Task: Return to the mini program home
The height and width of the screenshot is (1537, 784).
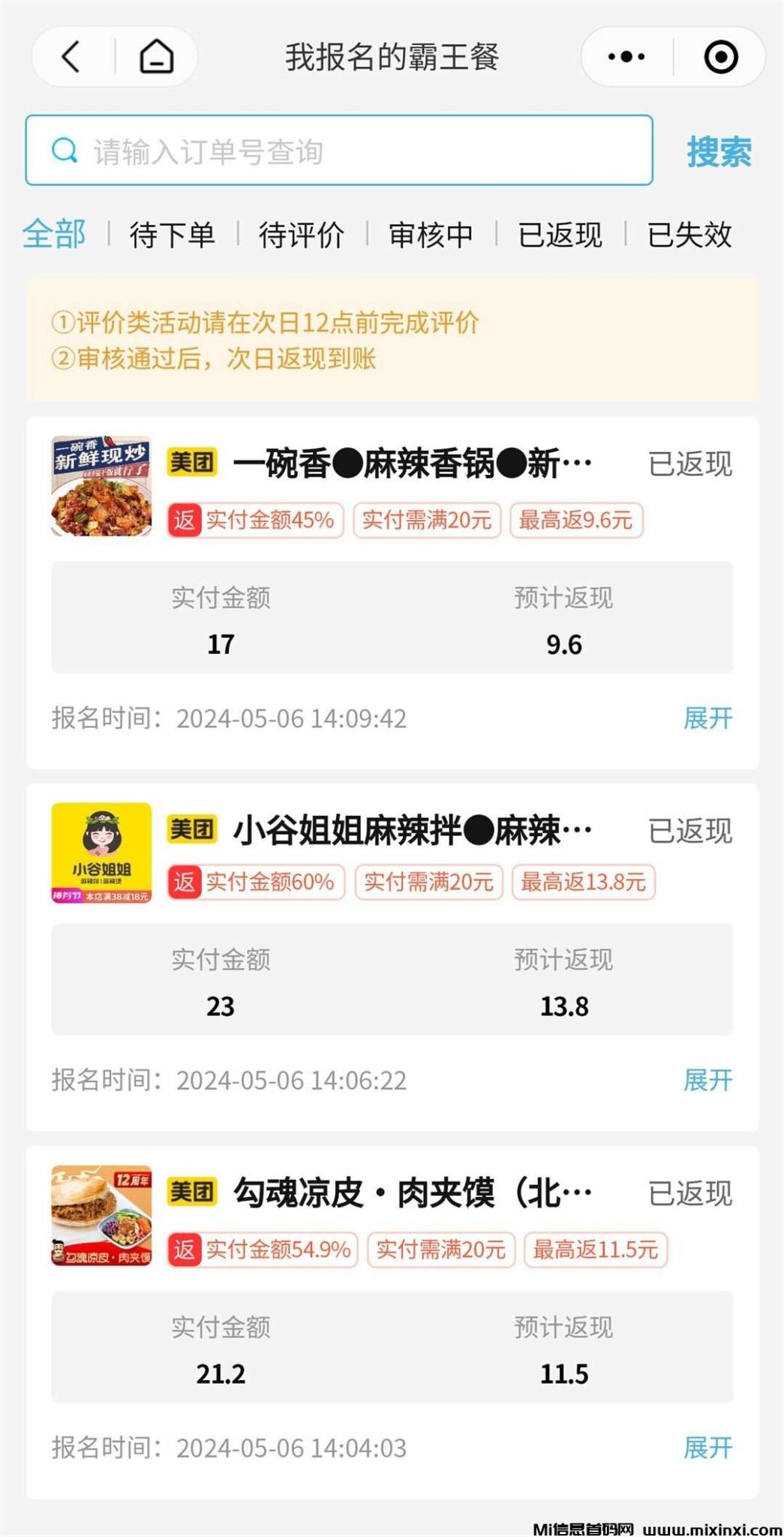Action: [156, 57]
